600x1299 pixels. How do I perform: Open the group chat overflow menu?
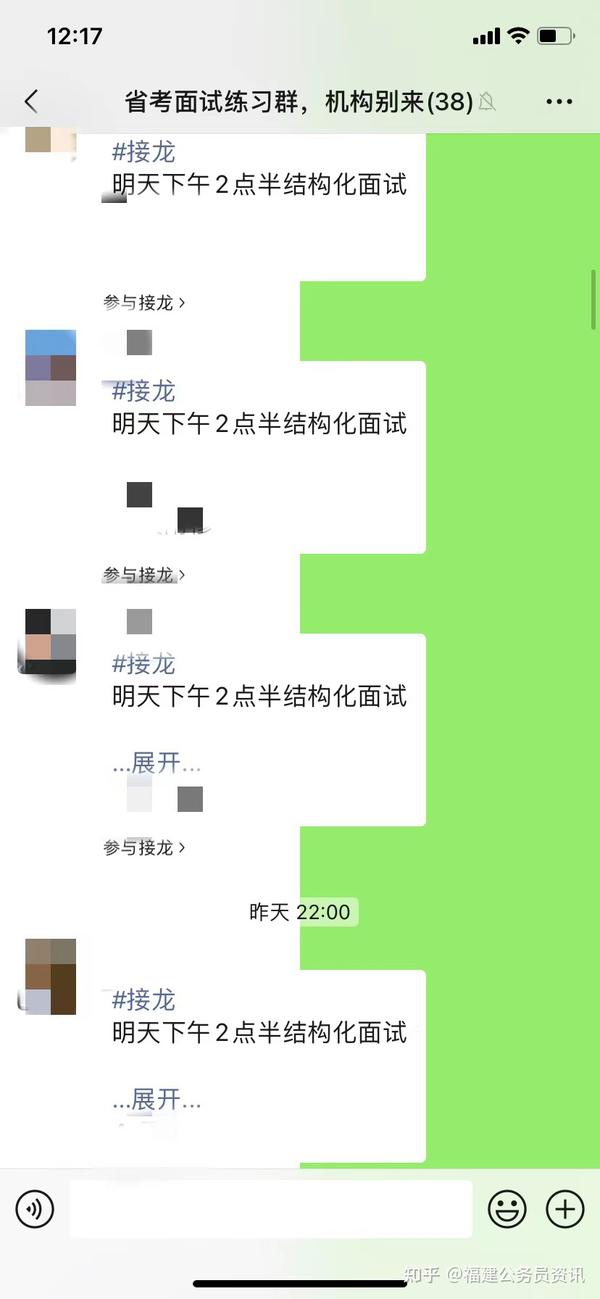click(559, 101)
